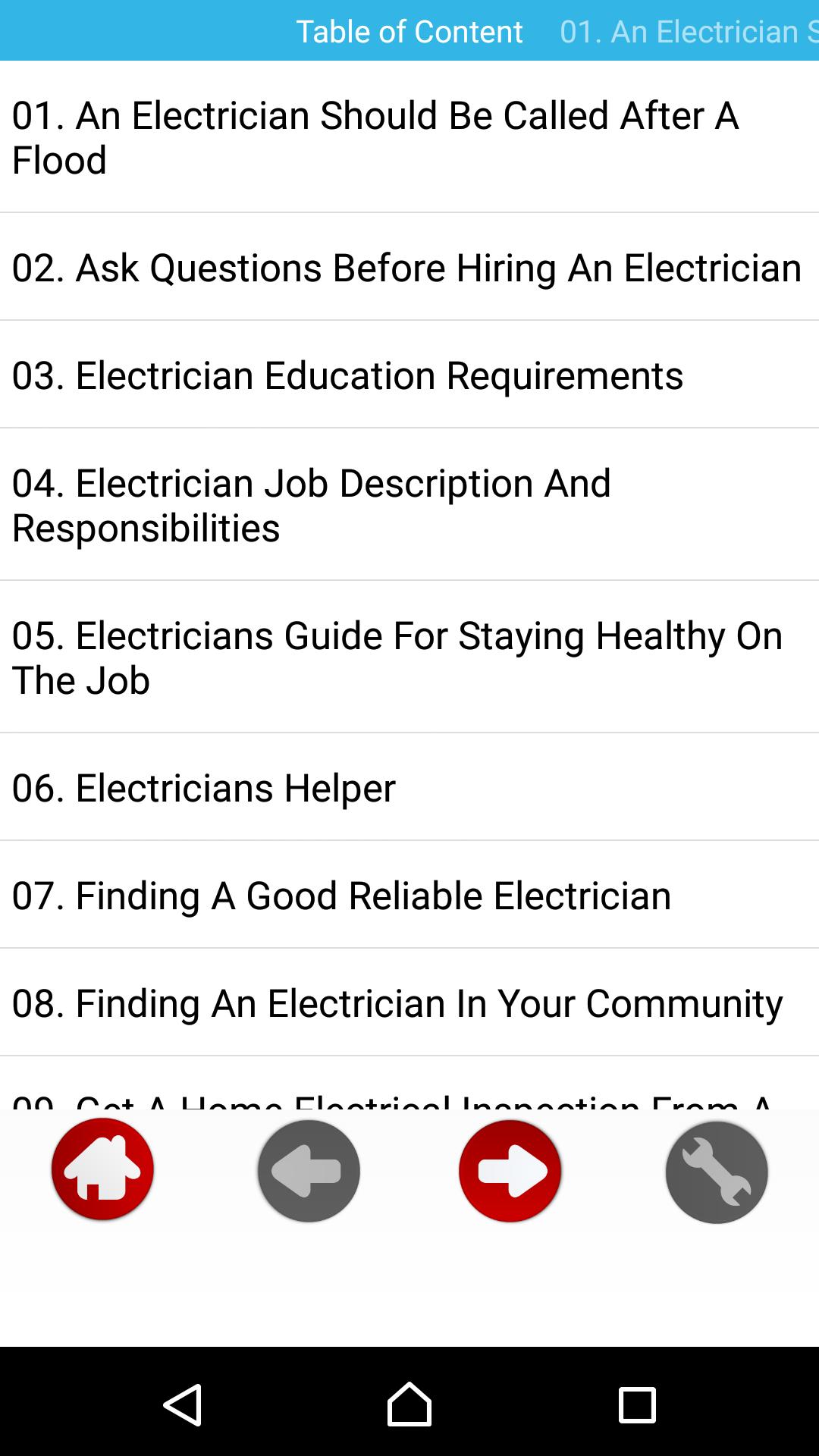This screenshot has height=1456, width=819.
Task: Open chapter 01 about electricians after a flood
Action: [x=409, y=136]
